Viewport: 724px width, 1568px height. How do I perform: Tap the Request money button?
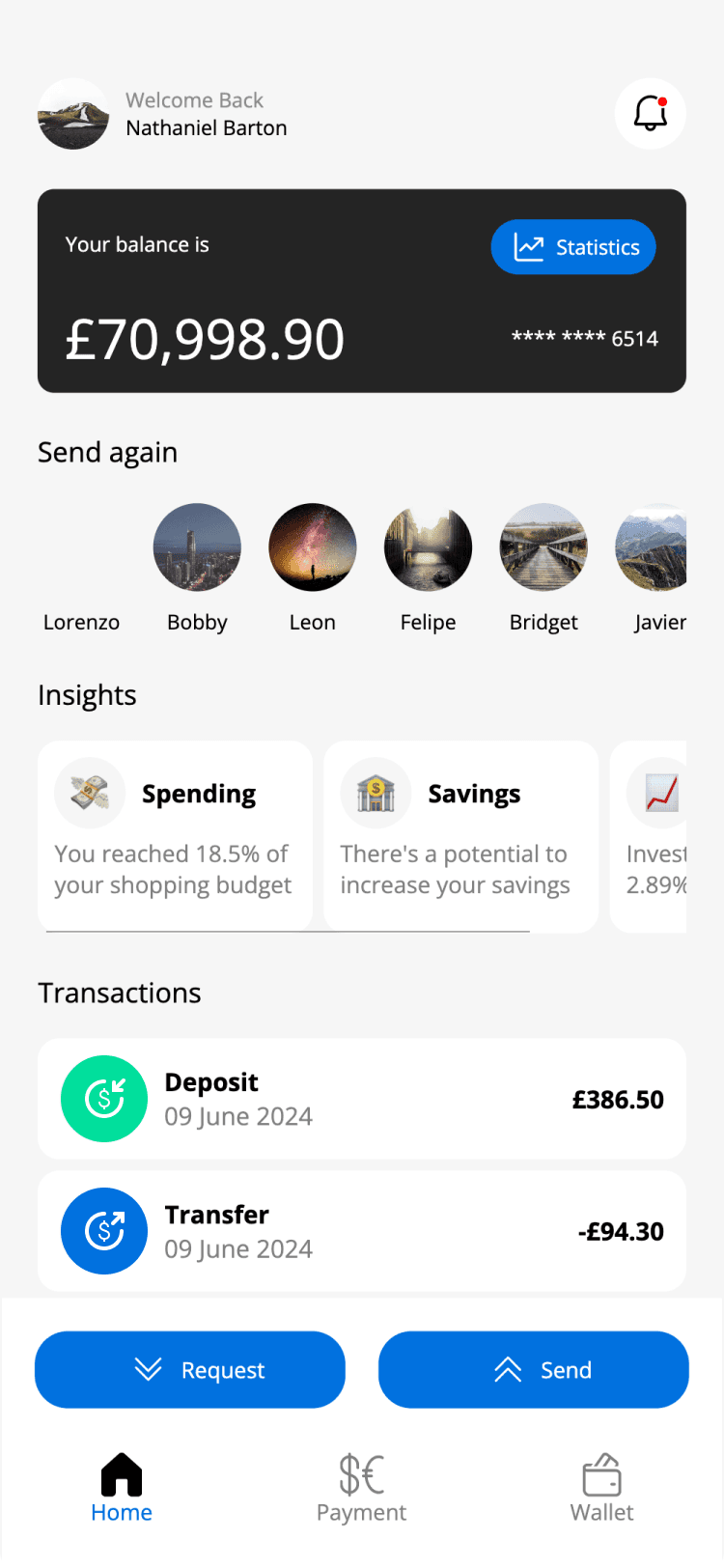click(190, 1369)
